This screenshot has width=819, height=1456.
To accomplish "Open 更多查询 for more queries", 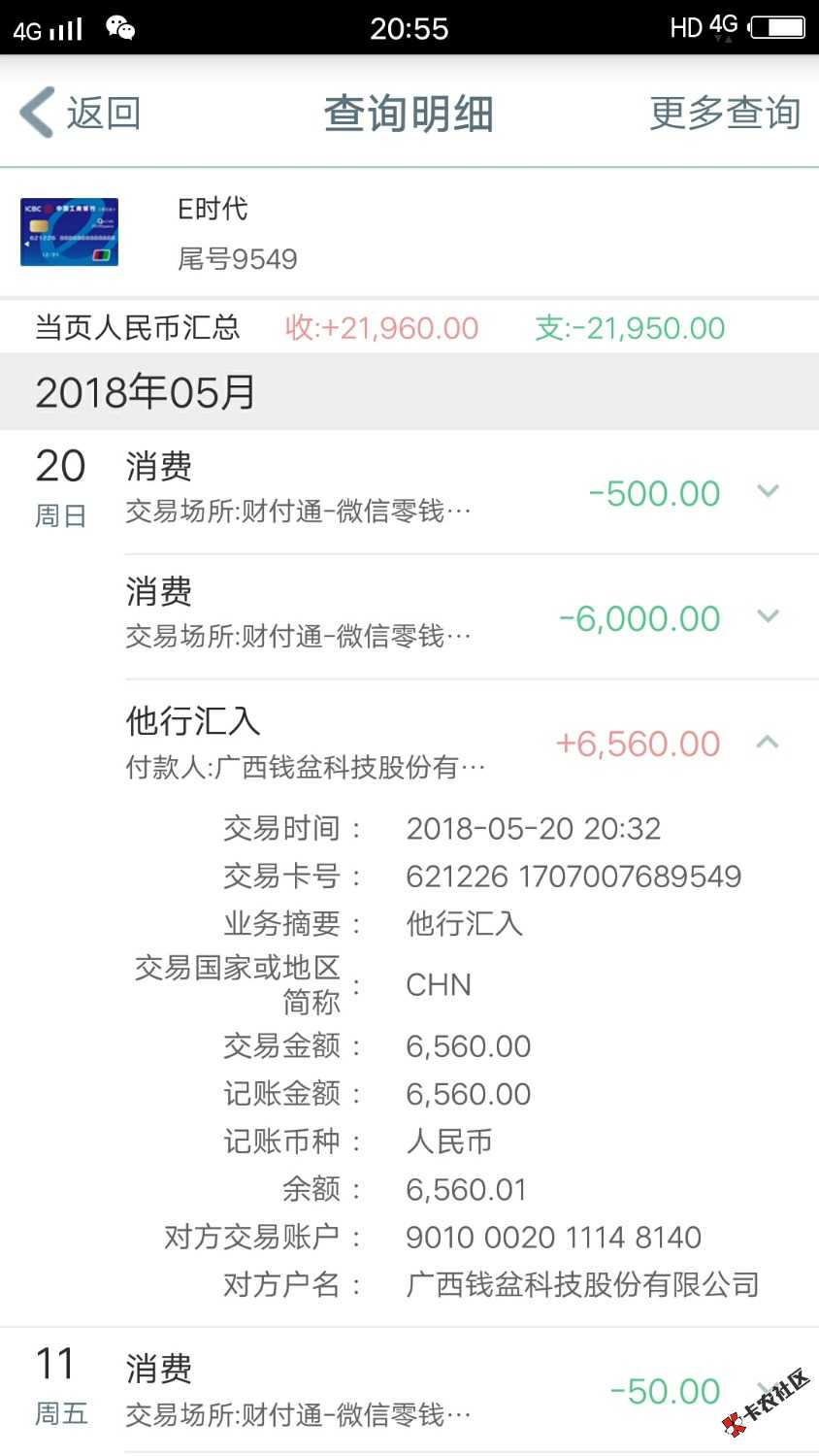I will 724,113.
